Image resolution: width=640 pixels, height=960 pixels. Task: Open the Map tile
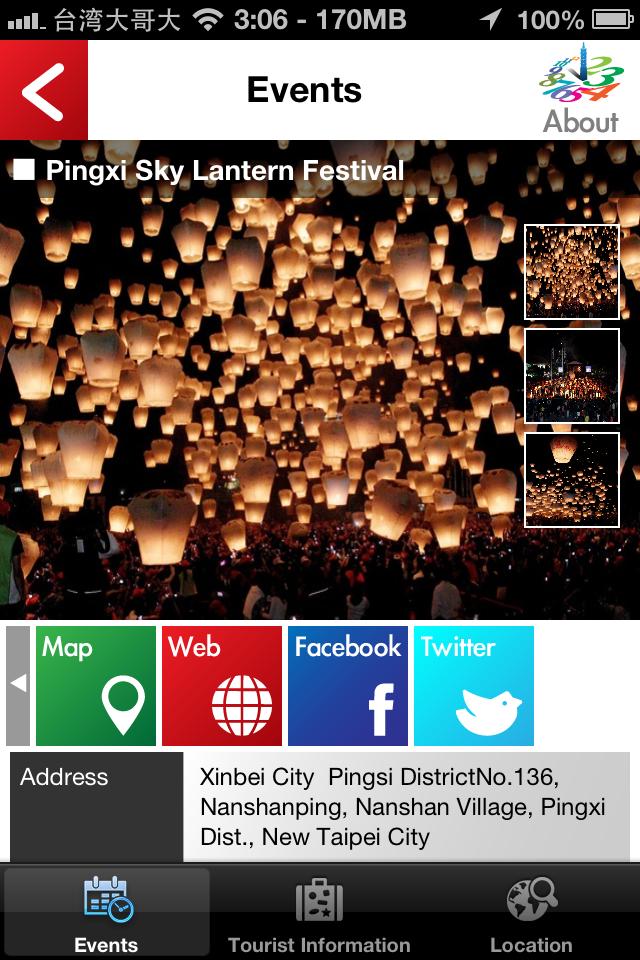[96, 686]
